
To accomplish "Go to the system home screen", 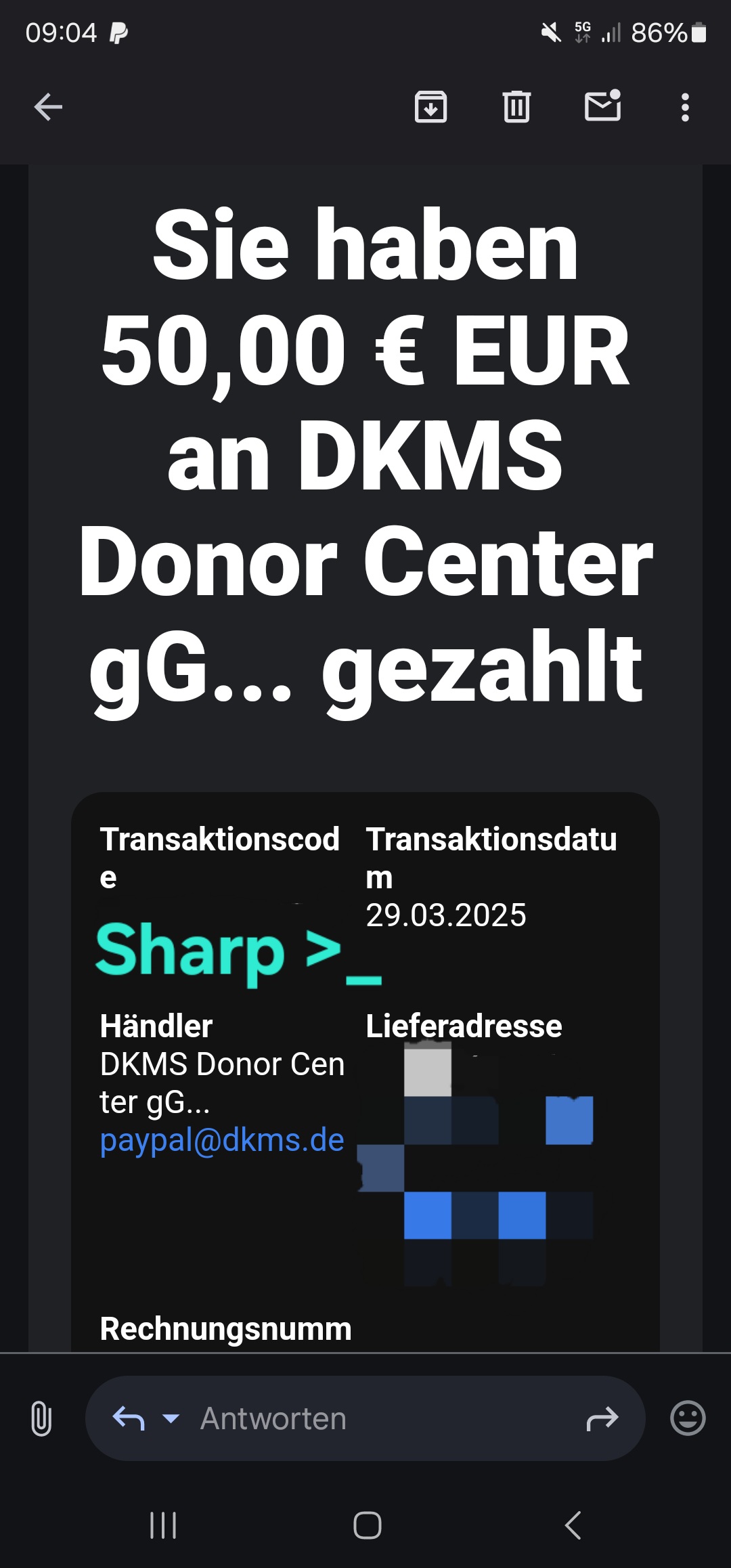I will pyautogui.click(x=367, y=1525).
